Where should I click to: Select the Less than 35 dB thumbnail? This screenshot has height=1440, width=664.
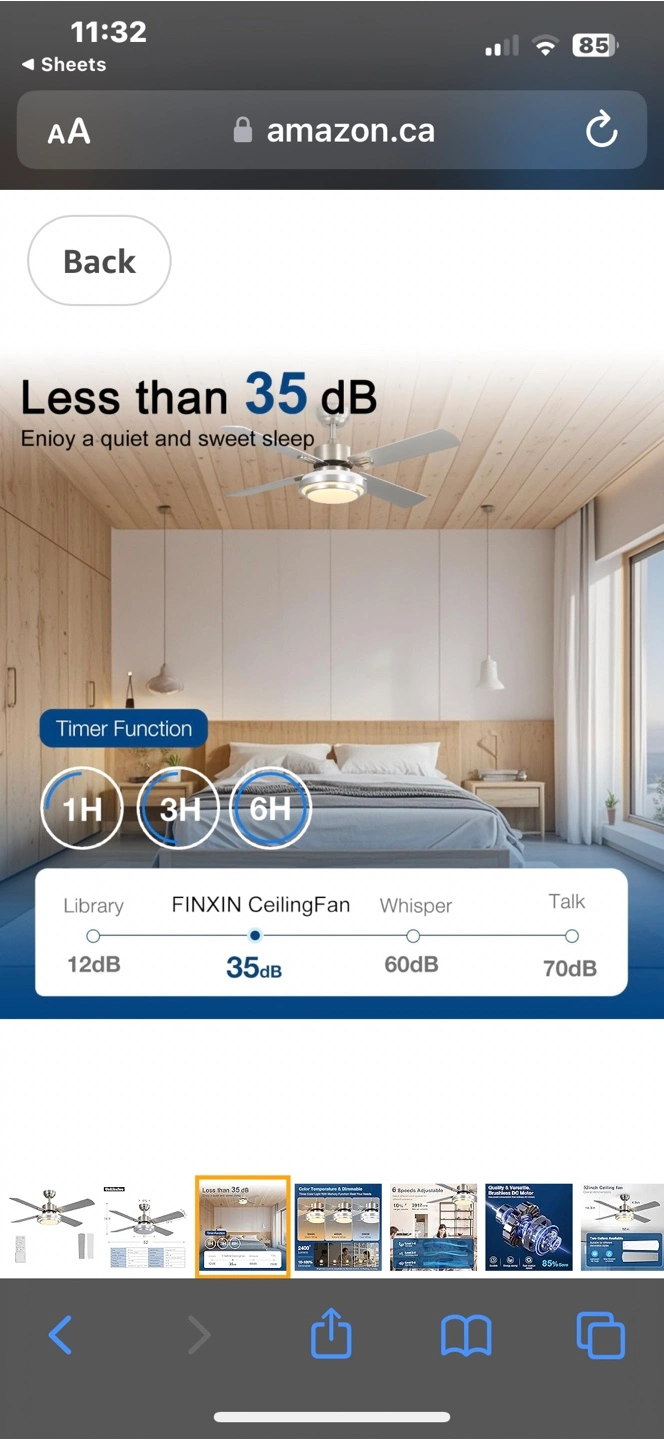tap(243, 1227)
